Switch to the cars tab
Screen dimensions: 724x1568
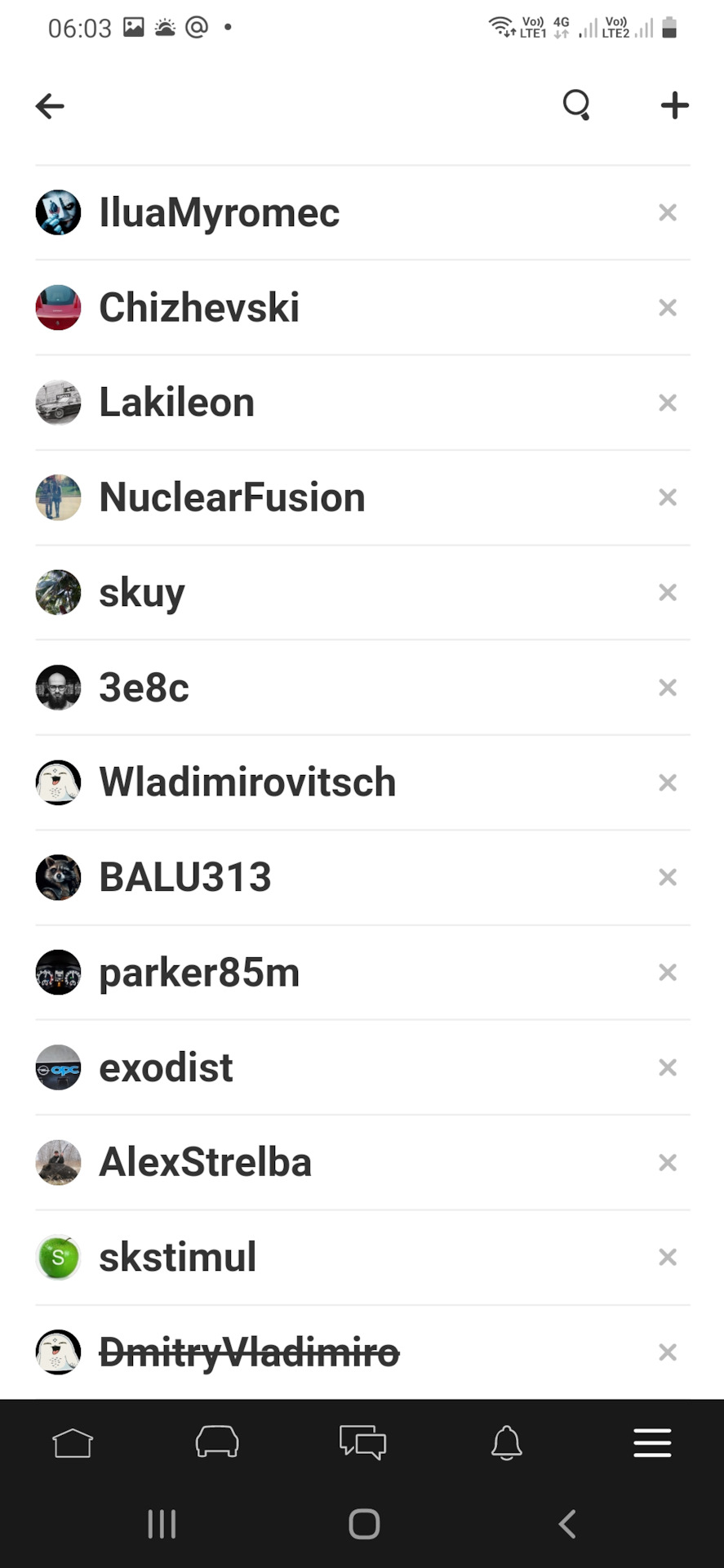[x=217, y=1443]
